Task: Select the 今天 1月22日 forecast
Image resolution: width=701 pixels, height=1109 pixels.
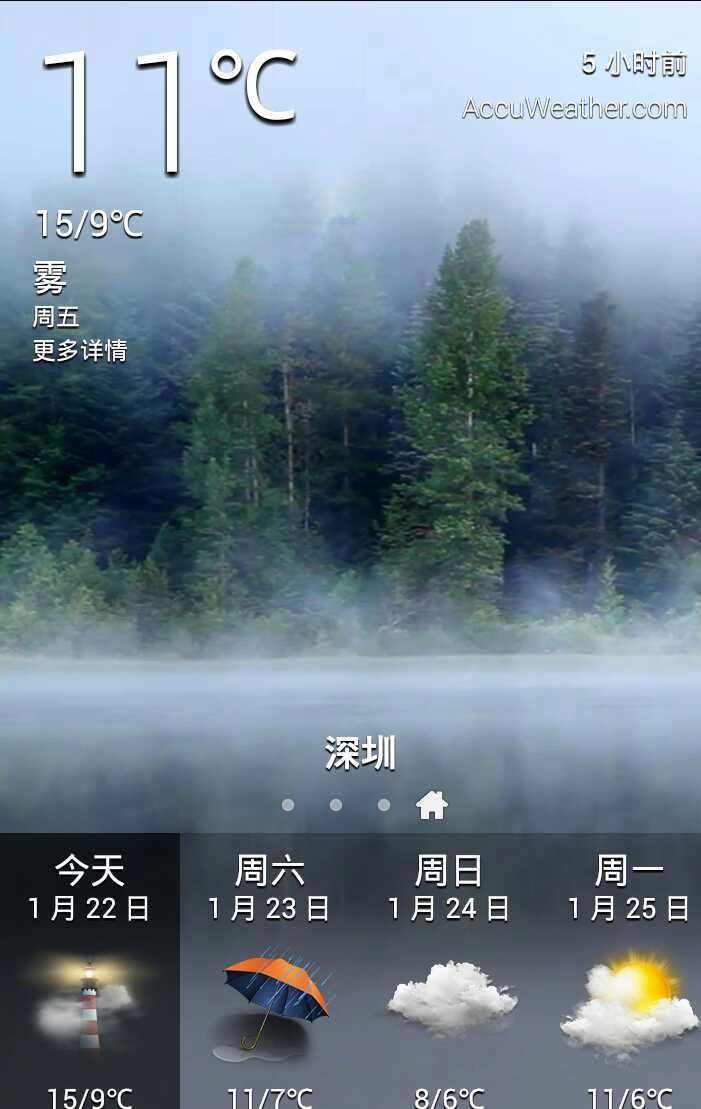Action: tap(90, 970)
